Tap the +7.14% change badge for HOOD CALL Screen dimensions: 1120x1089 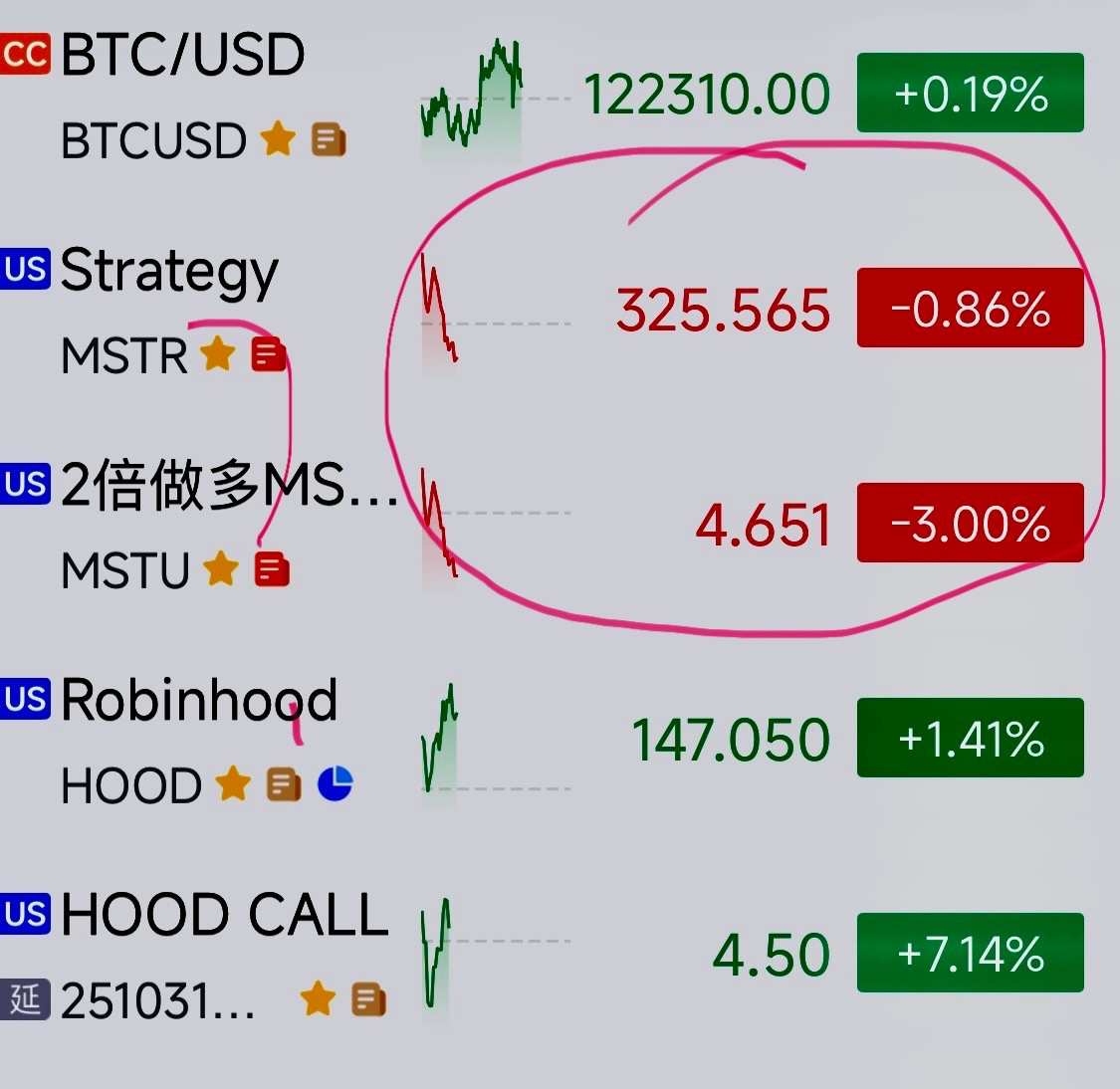[x=970, y=954]
